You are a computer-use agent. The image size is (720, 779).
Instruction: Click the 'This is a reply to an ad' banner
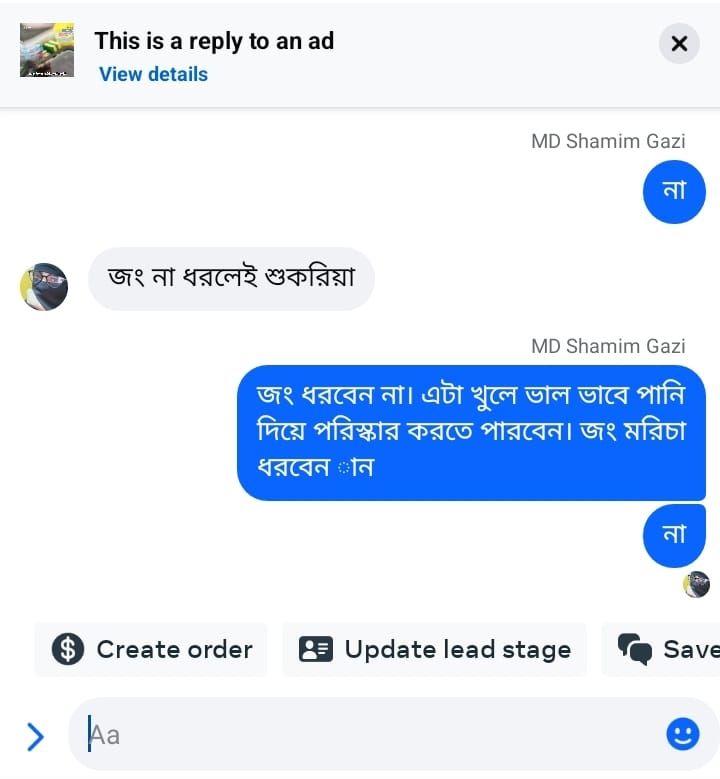click(214, 41)
